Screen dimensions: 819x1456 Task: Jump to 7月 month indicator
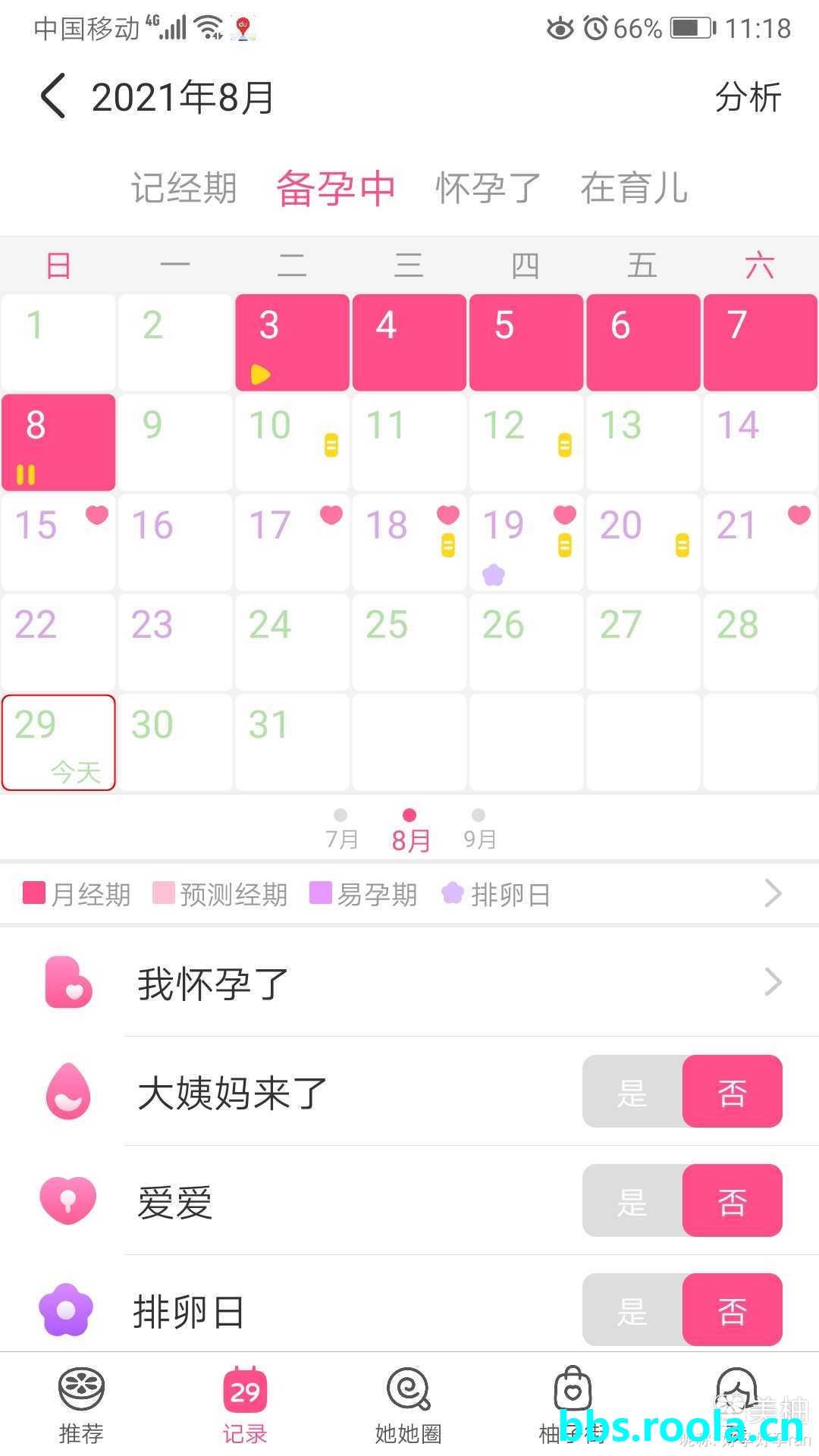point(341,830)
